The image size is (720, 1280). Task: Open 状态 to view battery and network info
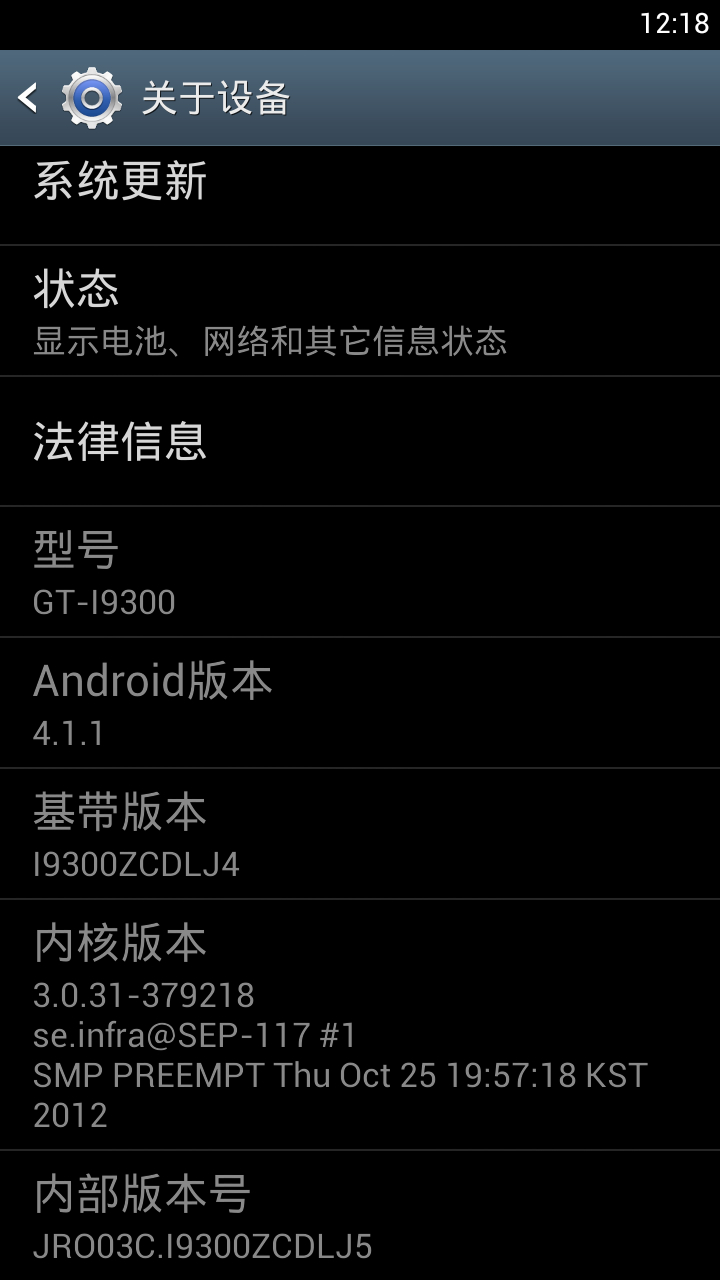360,311
